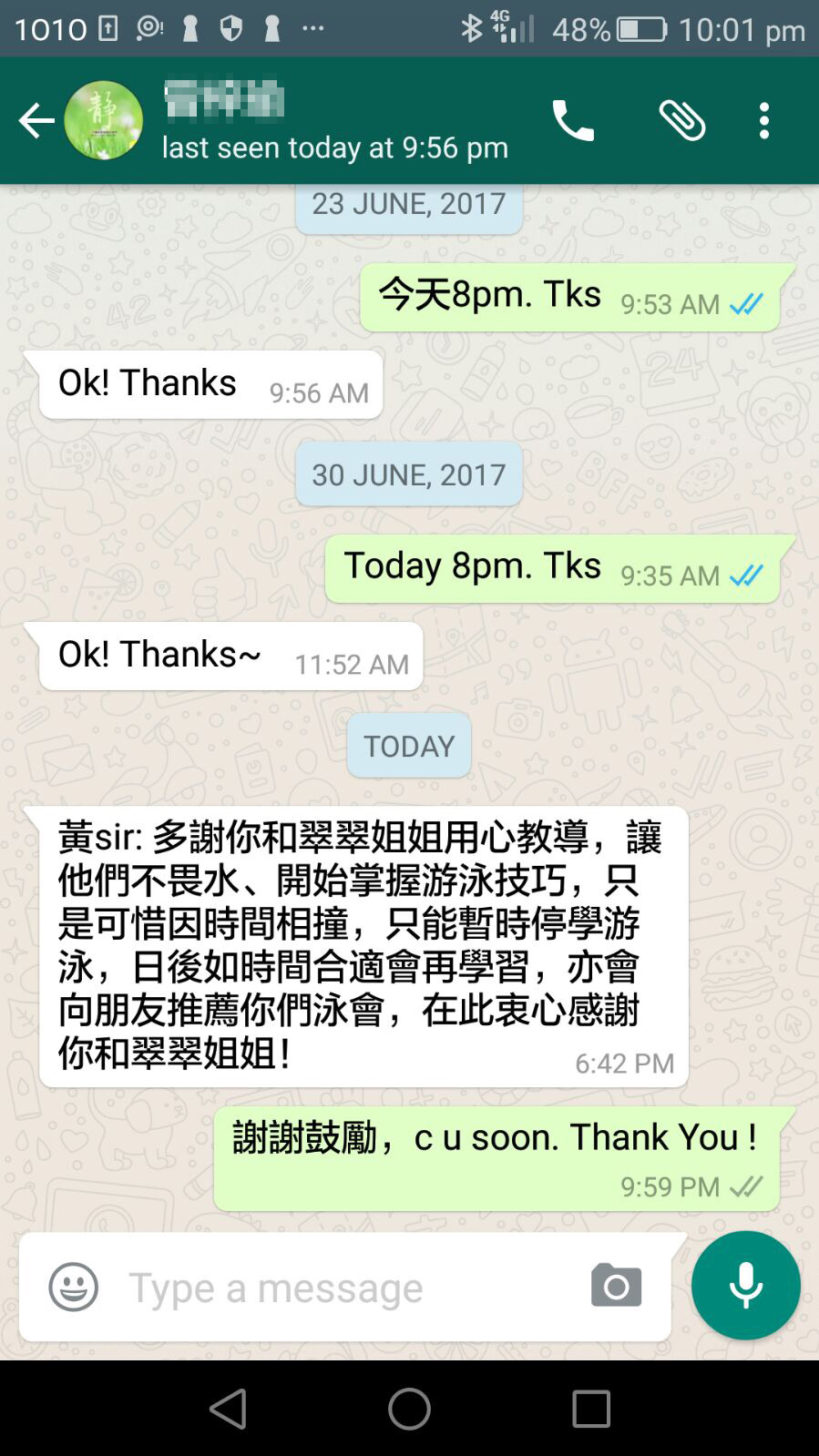Tap the voice message microphone button
The image size is (819, 1456).
(x=745, y=1285)
